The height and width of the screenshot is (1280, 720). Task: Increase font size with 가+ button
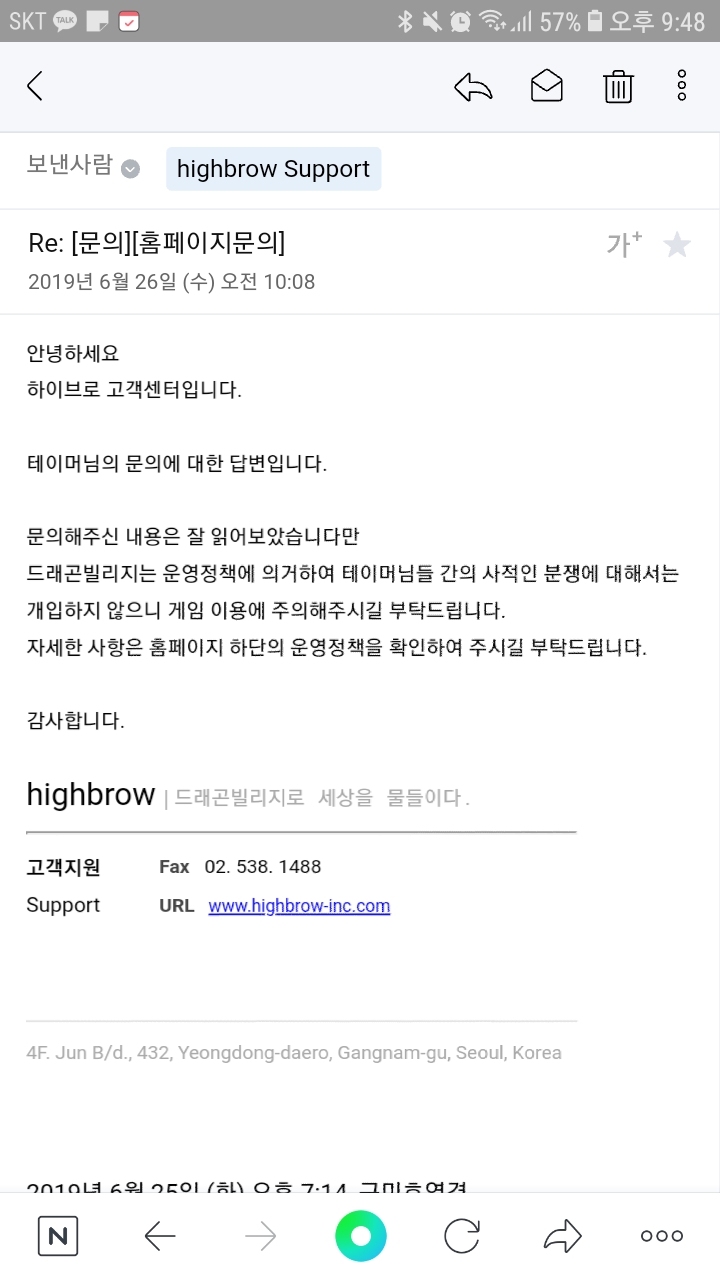click(624, 244)
